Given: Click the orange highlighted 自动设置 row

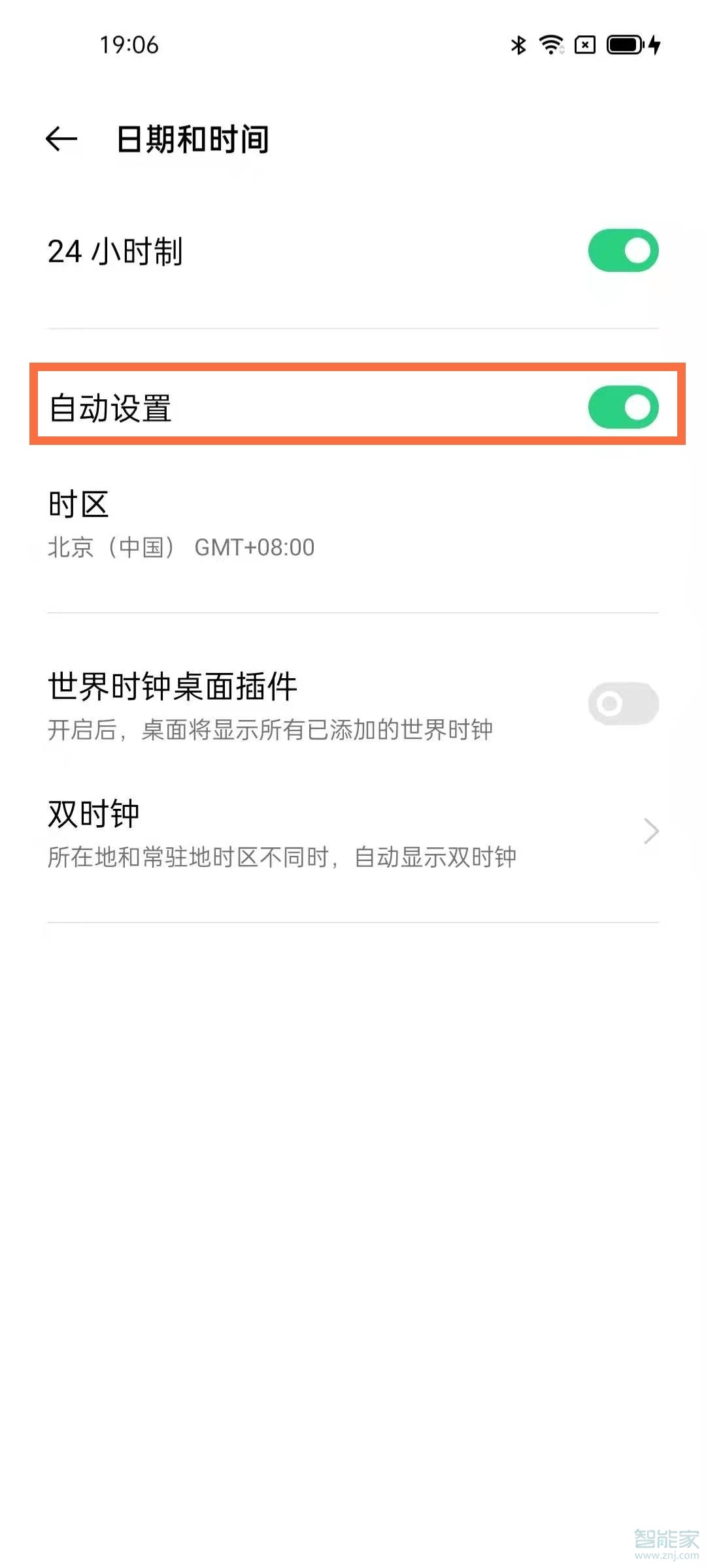Looking at the screenshot, I should [x=353, y=406].
